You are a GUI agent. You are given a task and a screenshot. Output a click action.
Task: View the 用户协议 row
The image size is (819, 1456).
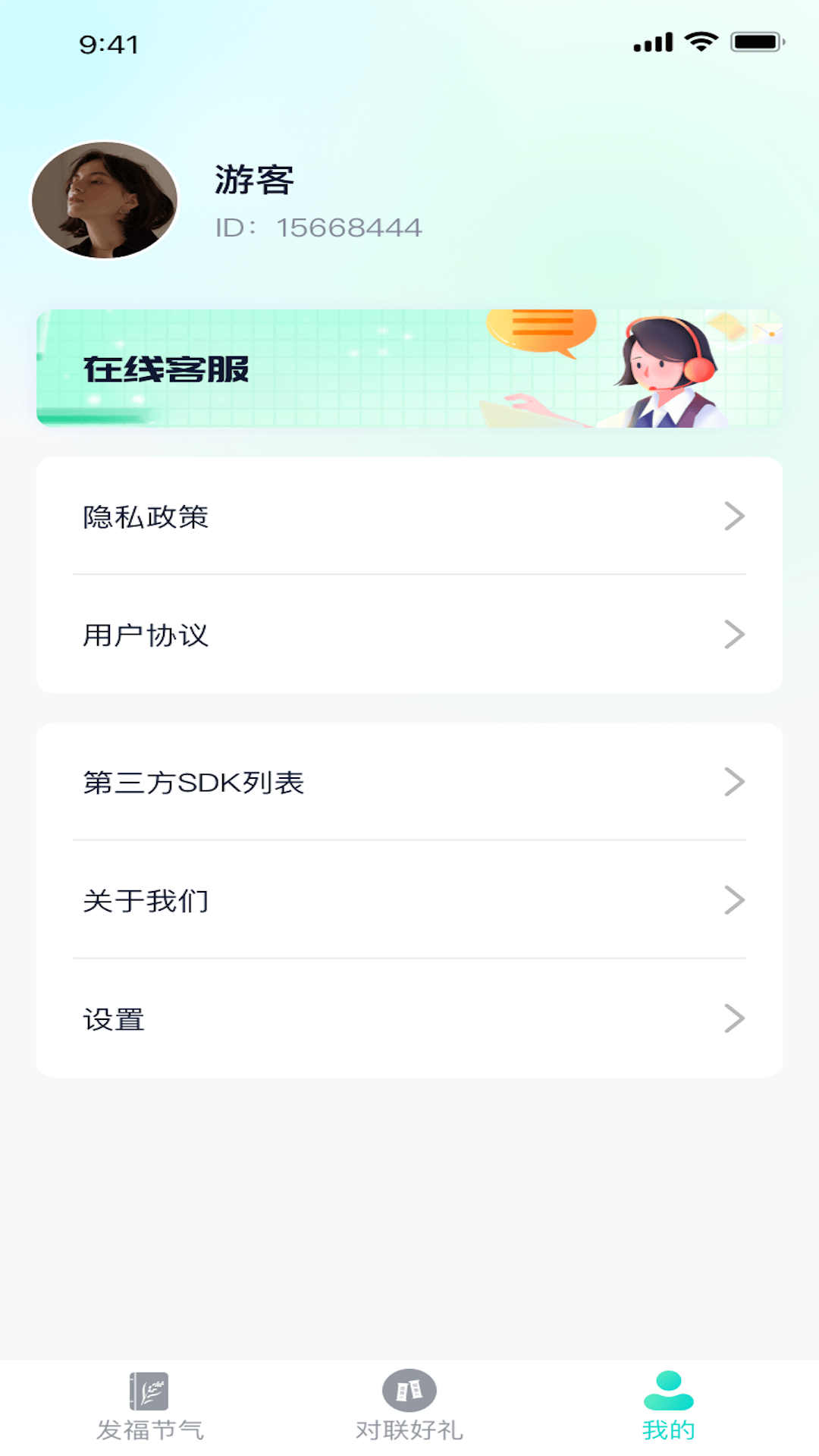coord(409,635)
